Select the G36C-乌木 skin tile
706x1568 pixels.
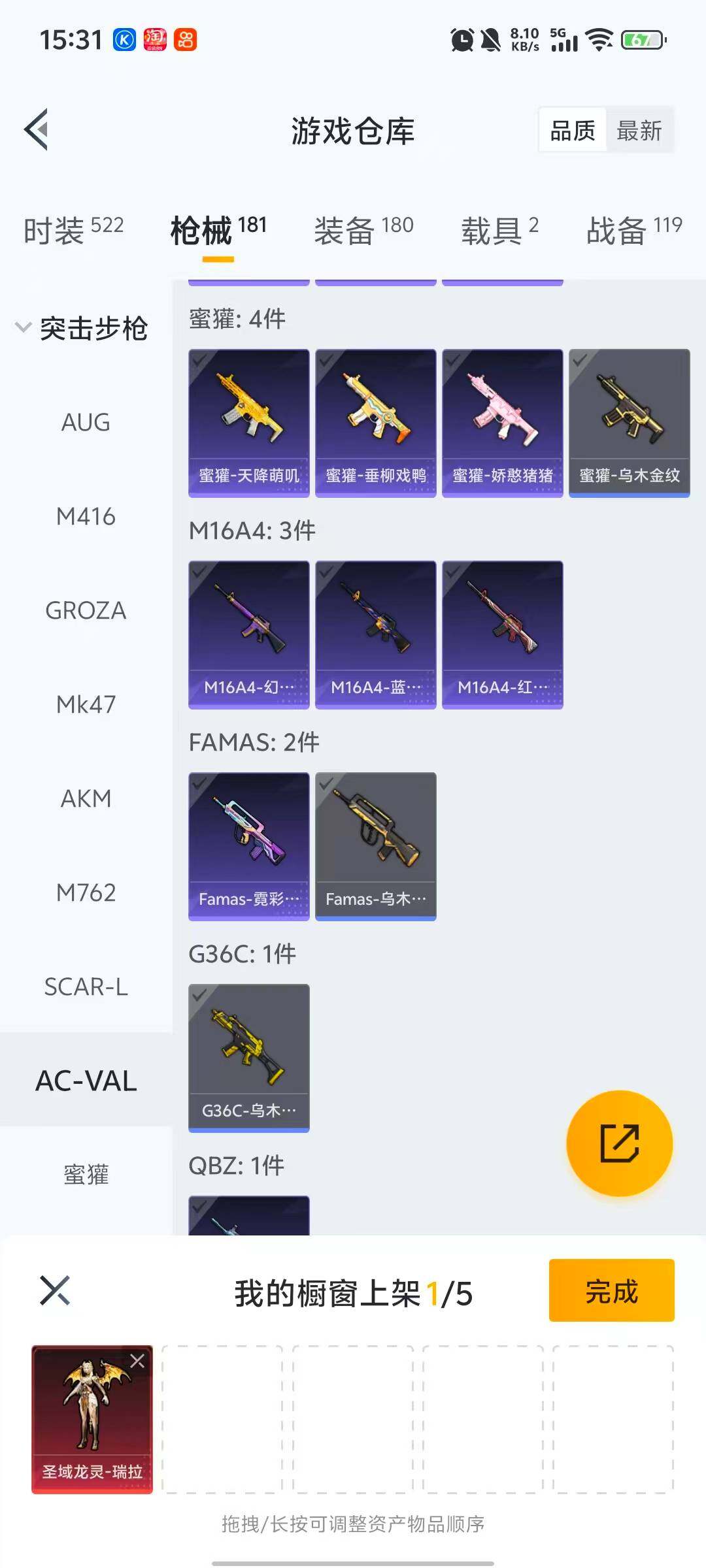[249, 1058]
